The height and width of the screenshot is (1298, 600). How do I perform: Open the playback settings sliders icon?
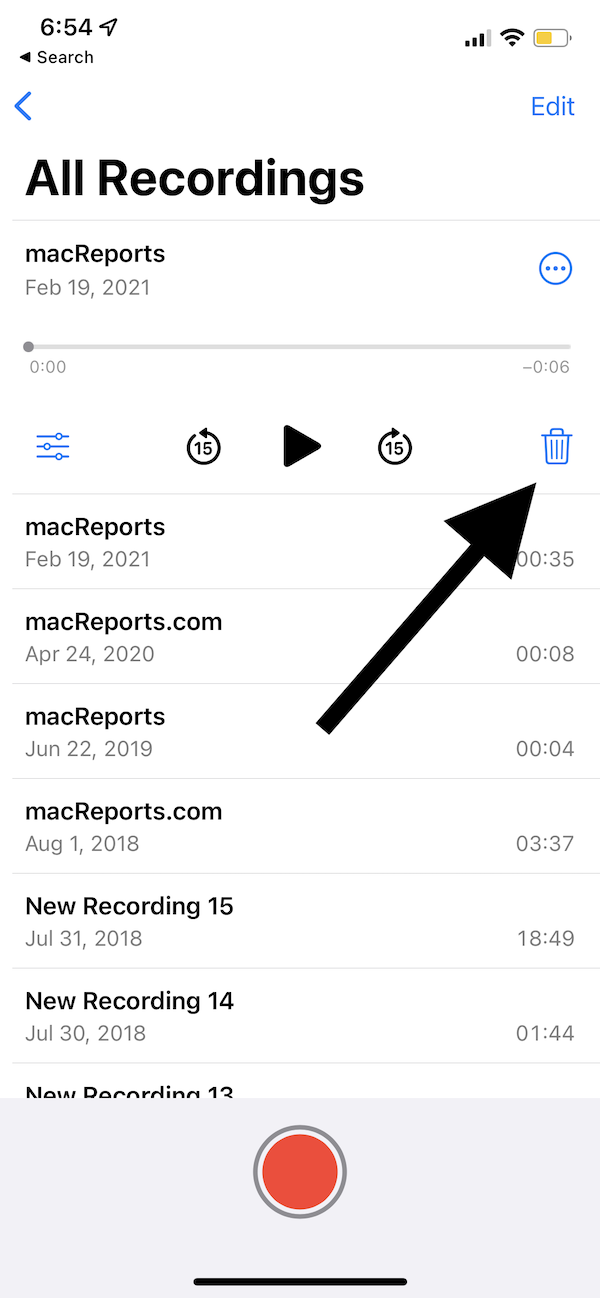click(53, 446)
